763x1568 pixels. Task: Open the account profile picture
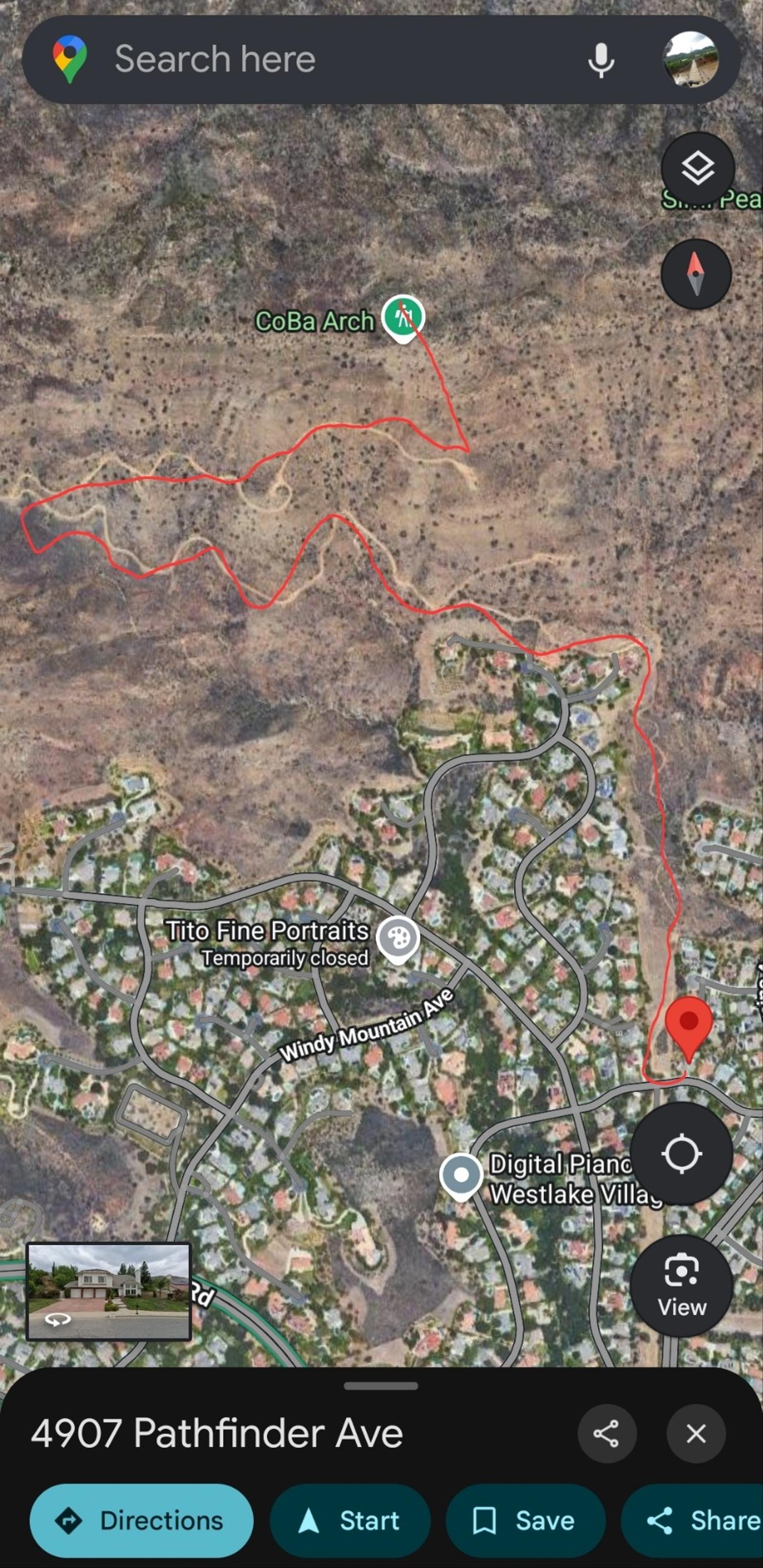coord(690,60)
